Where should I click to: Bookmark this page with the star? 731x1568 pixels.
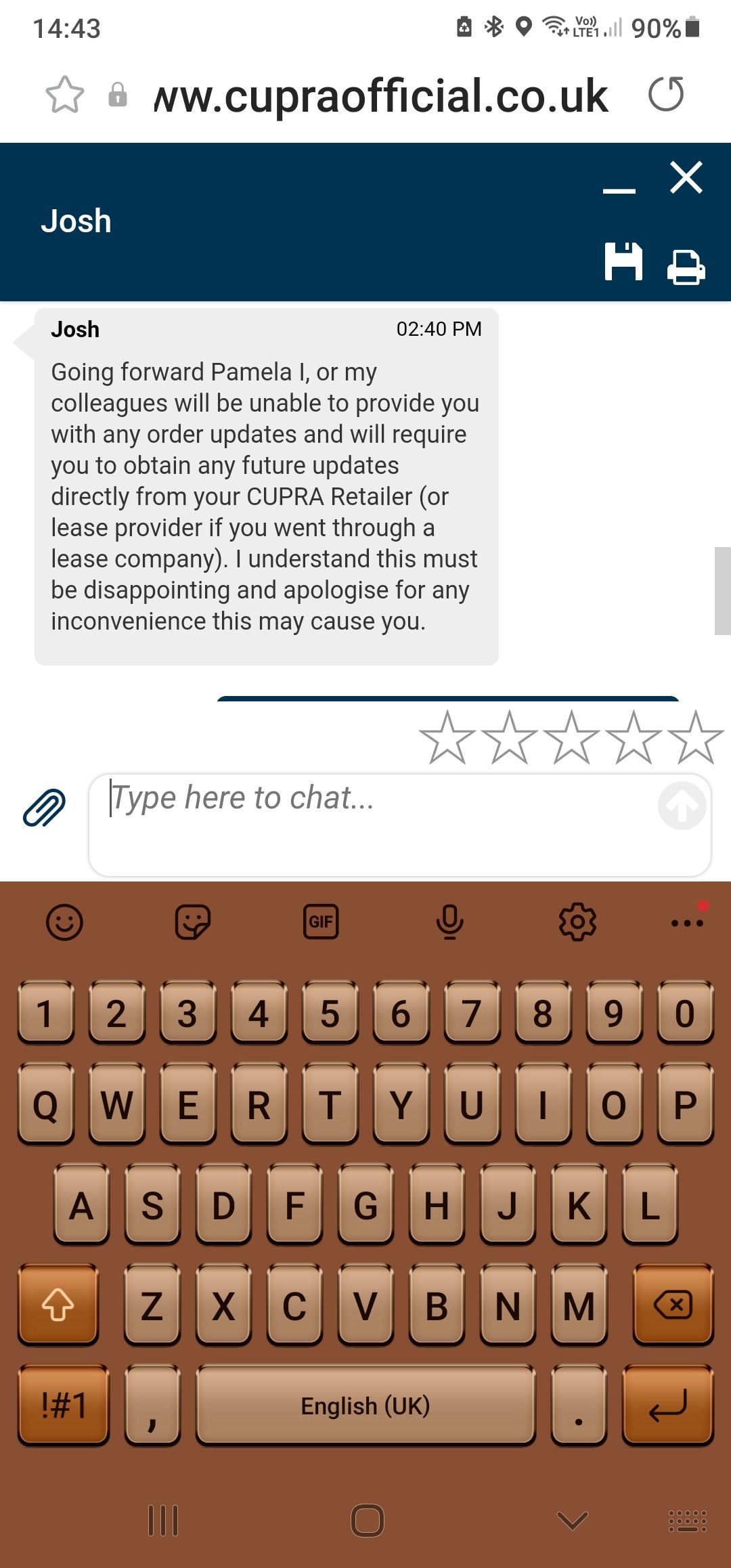[65, 95]
